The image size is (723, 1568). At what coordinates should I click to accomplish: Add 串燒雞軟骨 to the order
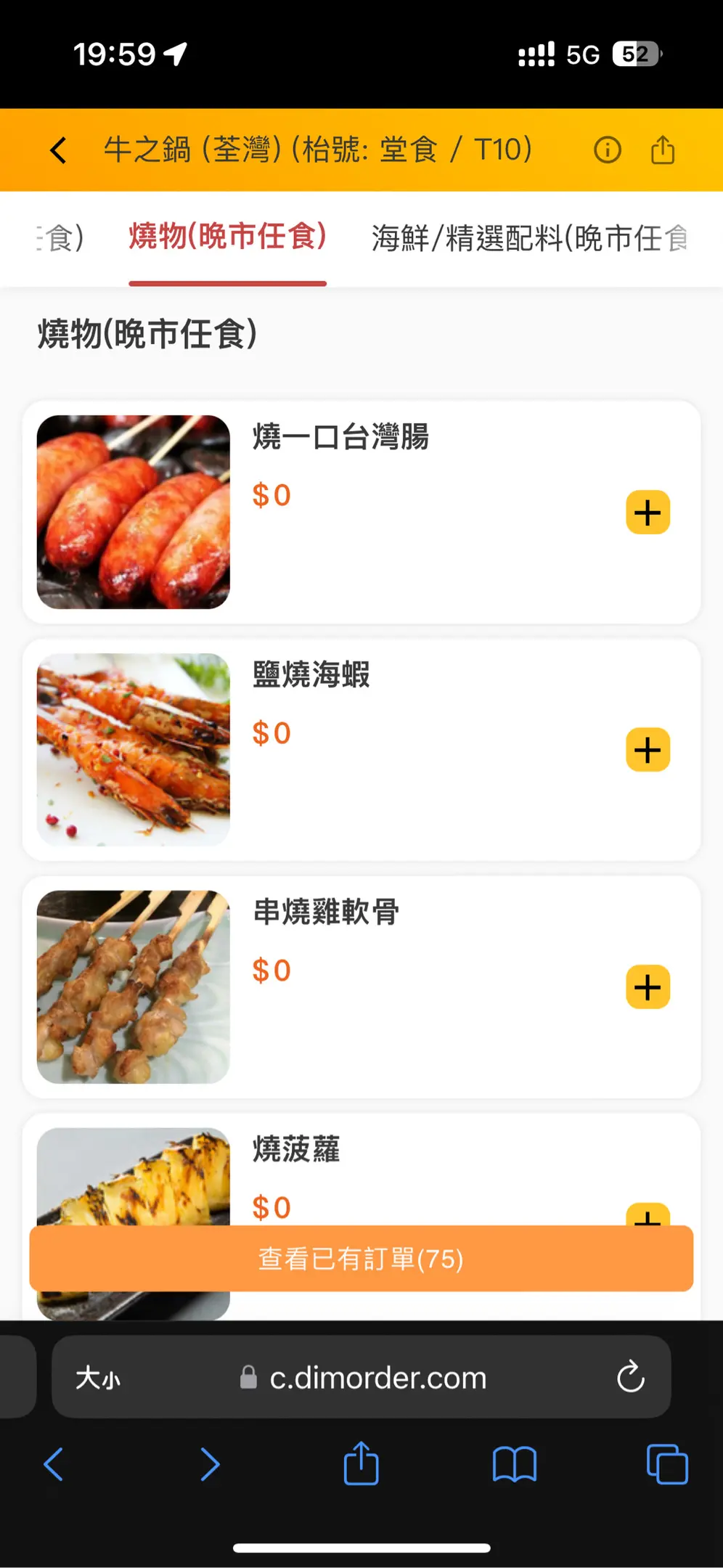click(x=648, y=987)
